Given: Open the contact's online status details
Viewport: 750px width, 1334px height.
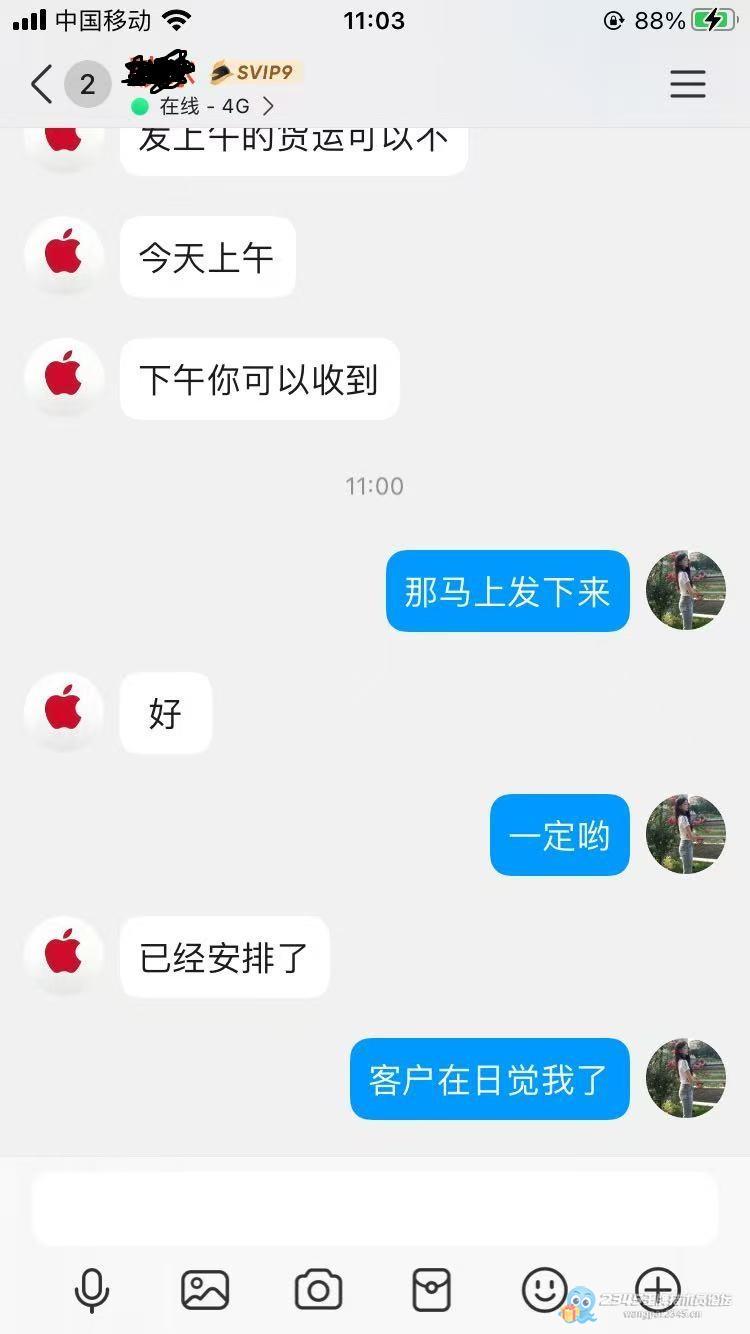Looking at the screenshot, I should 203,106.
